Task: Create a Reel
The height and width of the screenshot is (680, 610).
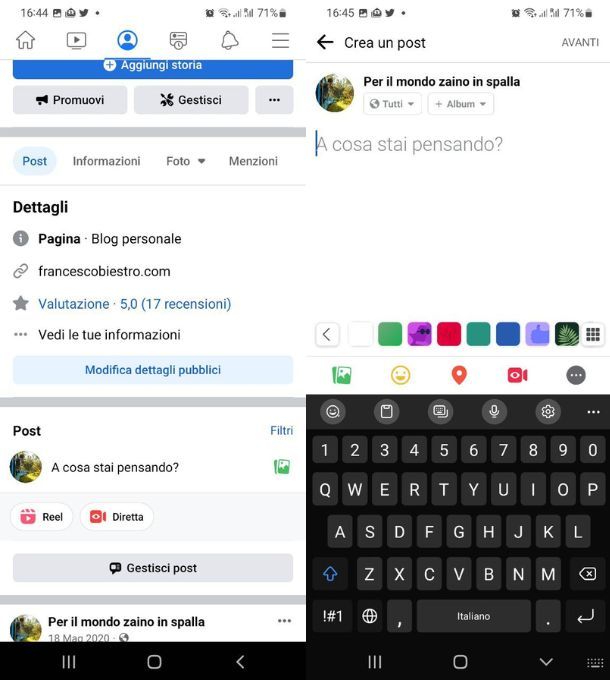Action: [x=42, y=517]
